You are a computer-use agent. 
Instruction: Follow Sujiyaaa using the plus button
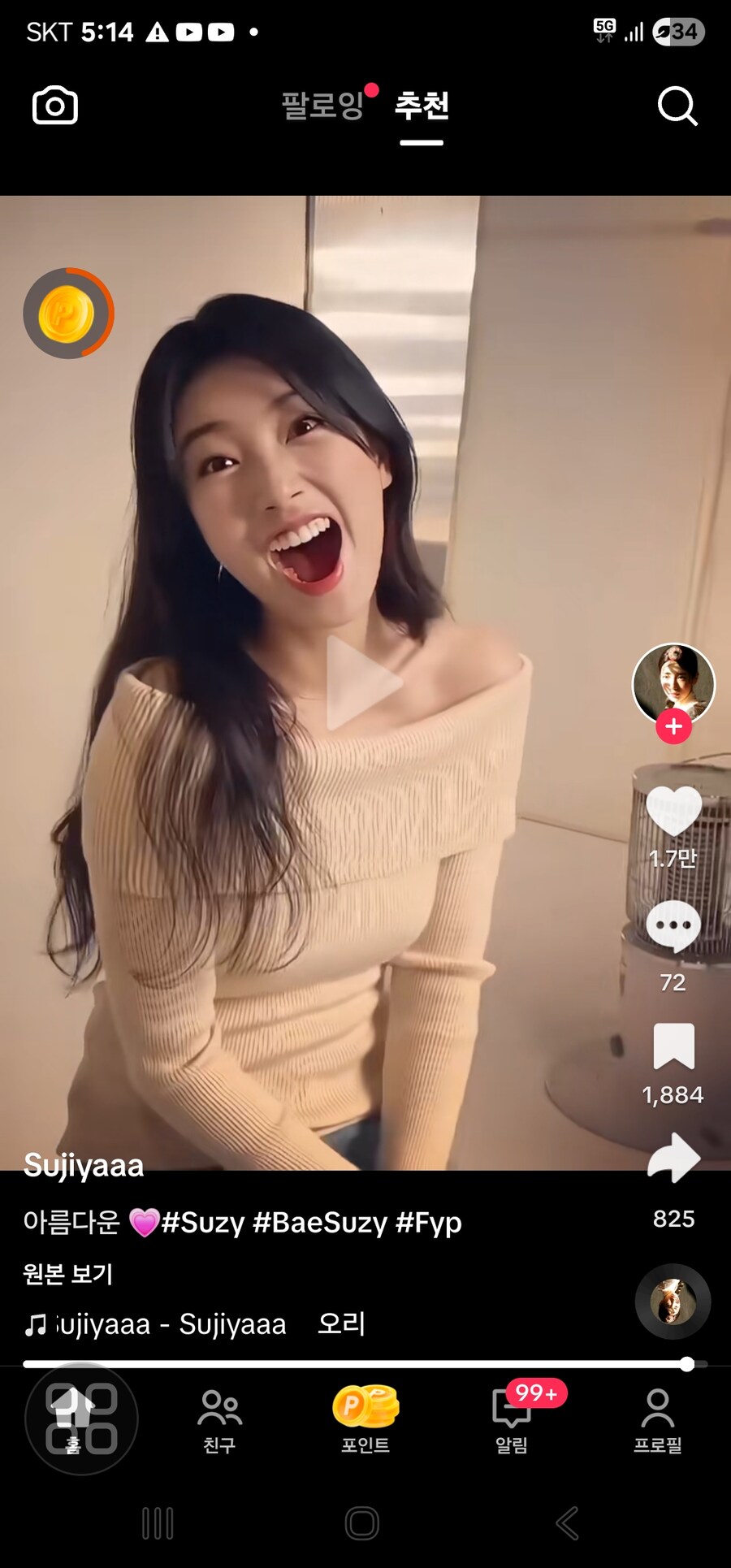tap(672, 727)
